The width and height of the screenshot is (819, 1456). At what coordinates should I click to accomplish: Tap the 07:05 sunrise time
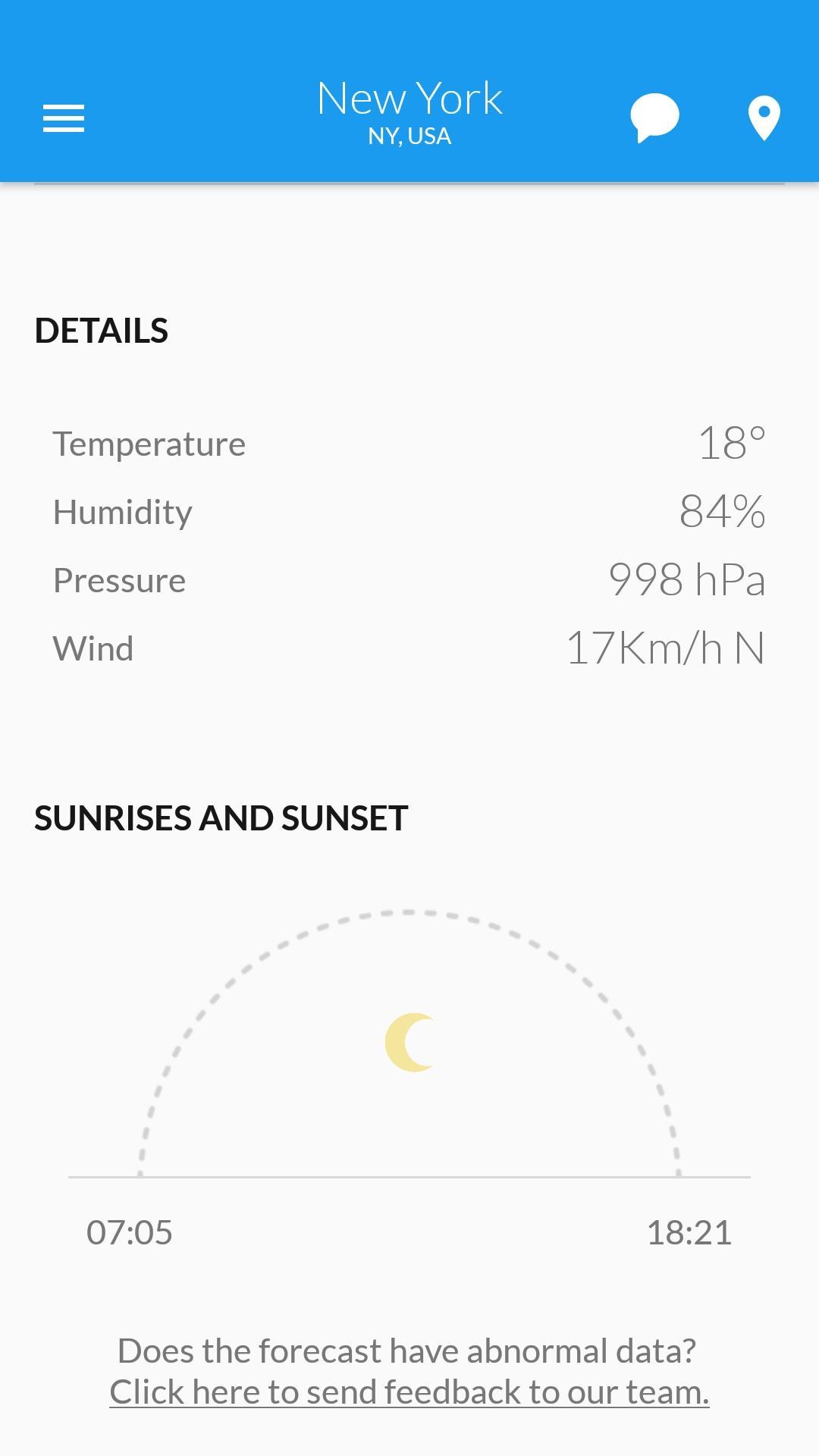[x=130, y=1232]
